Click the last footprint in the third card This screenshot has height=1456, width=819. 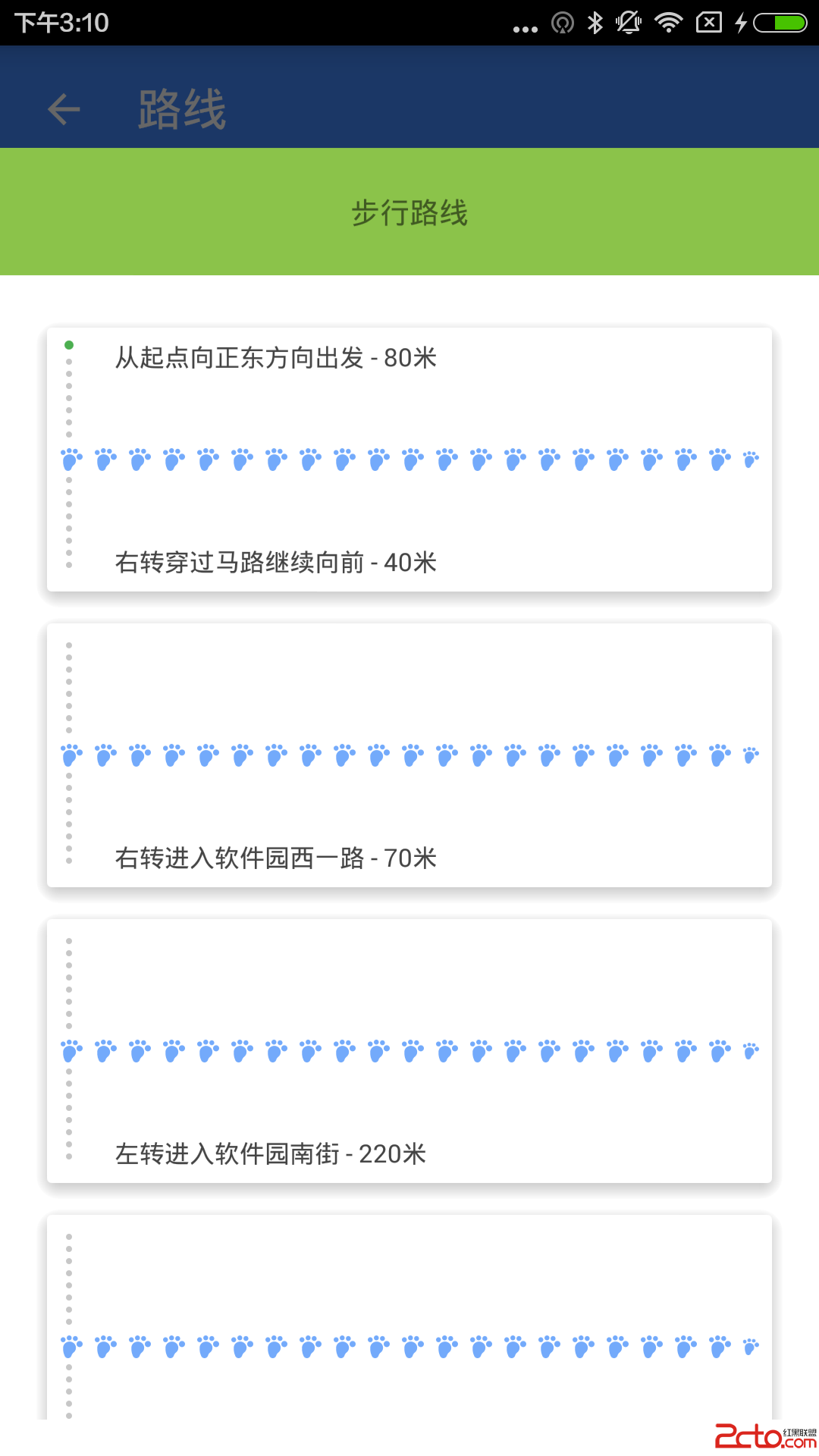[x=749, y=1050]
